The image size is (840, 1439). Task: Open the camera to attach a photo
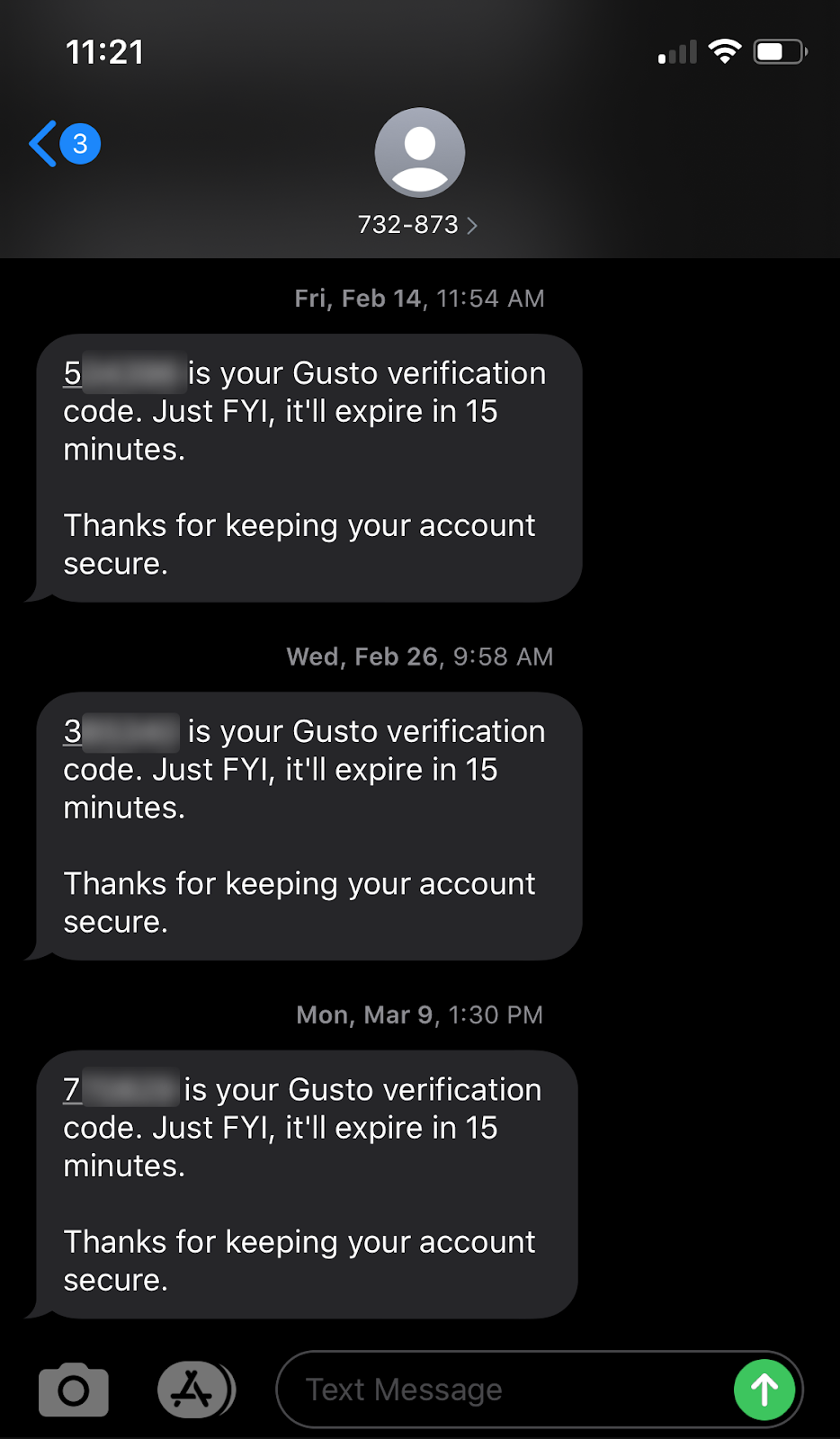tap(74, 1390)
